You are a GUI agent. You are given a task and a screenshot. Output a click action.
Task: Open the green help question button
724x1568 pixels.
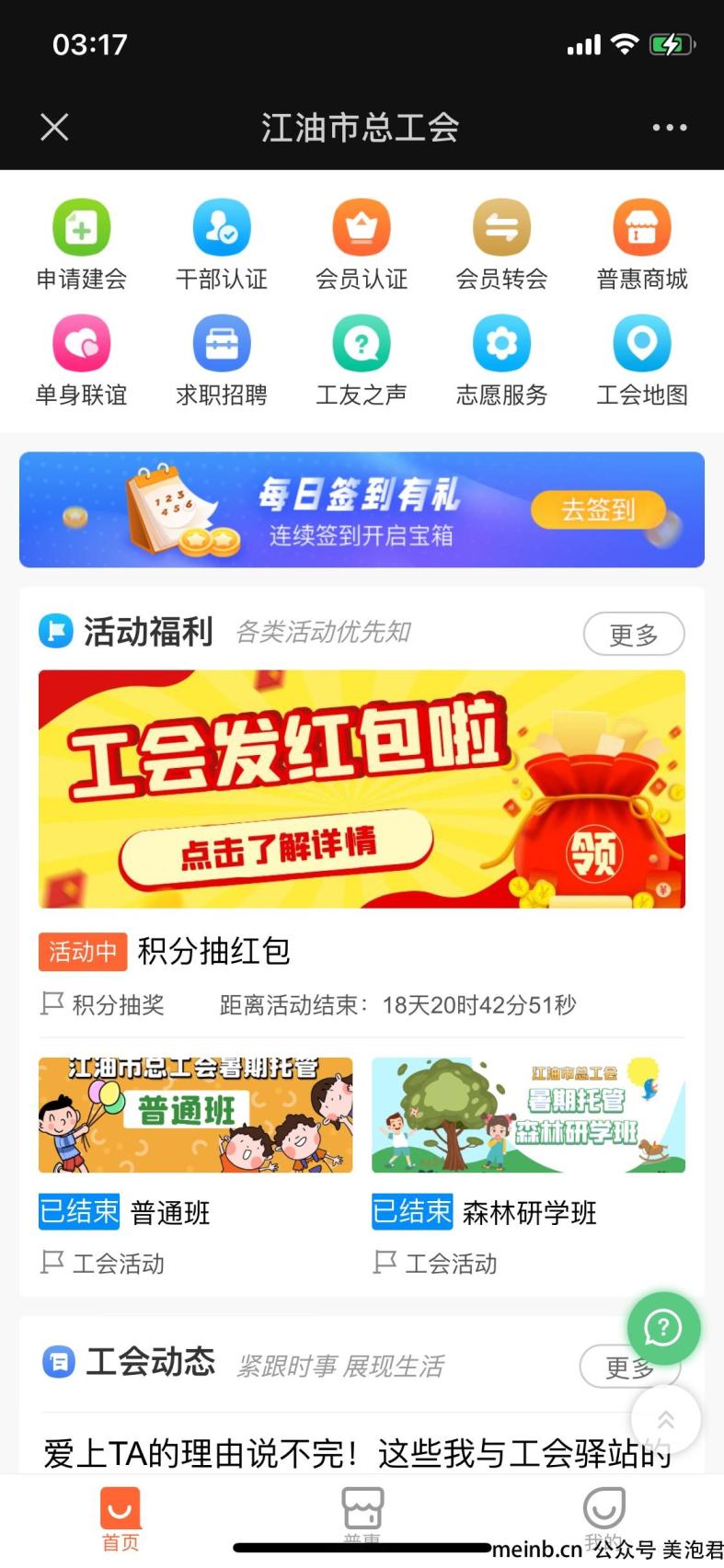click(x=663, y=1327)
